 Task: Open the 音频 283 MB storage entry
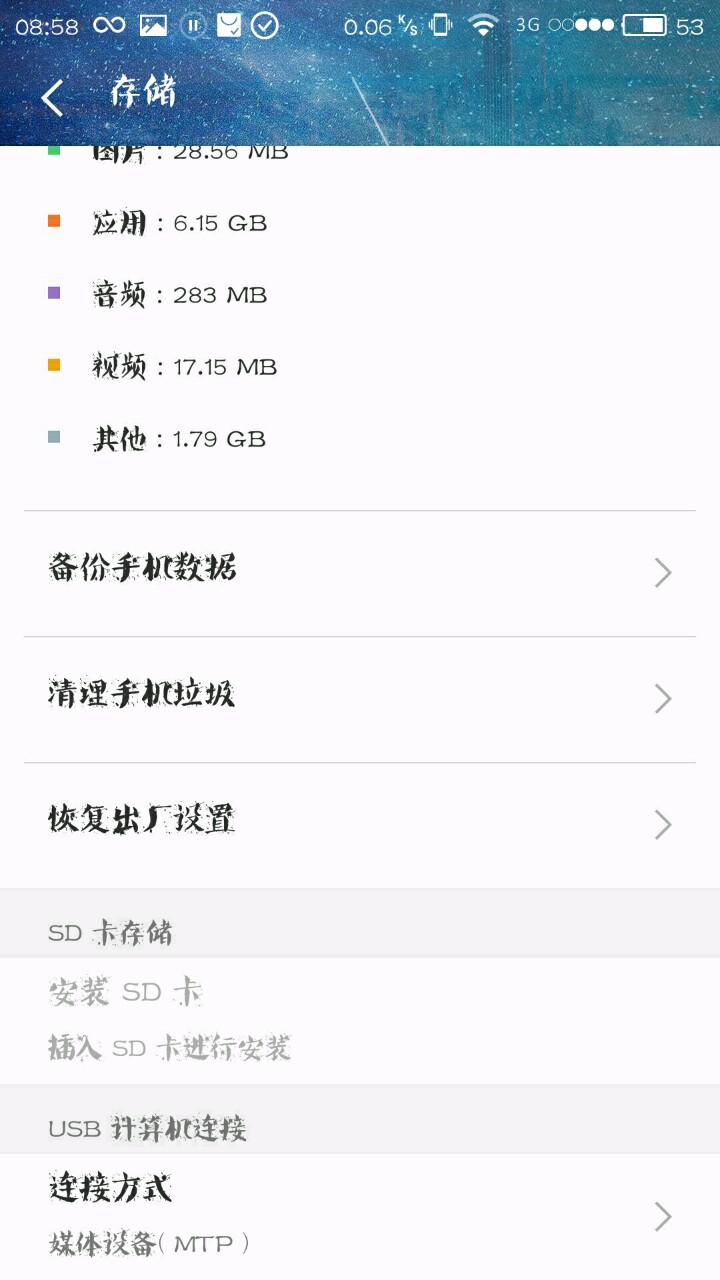180,295
